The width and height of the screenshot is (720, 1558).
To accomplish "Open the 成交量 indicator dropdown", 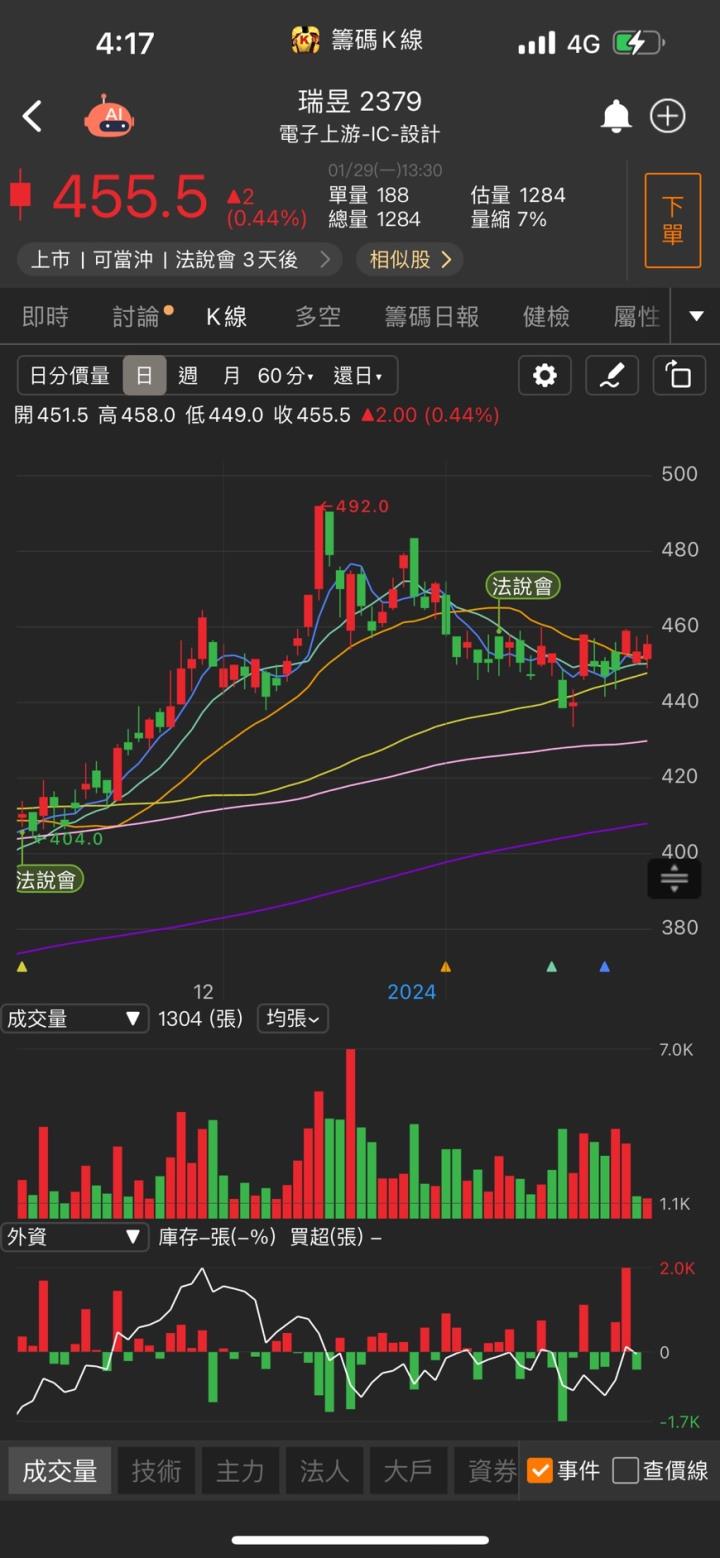I will [x=74, y=1019].
